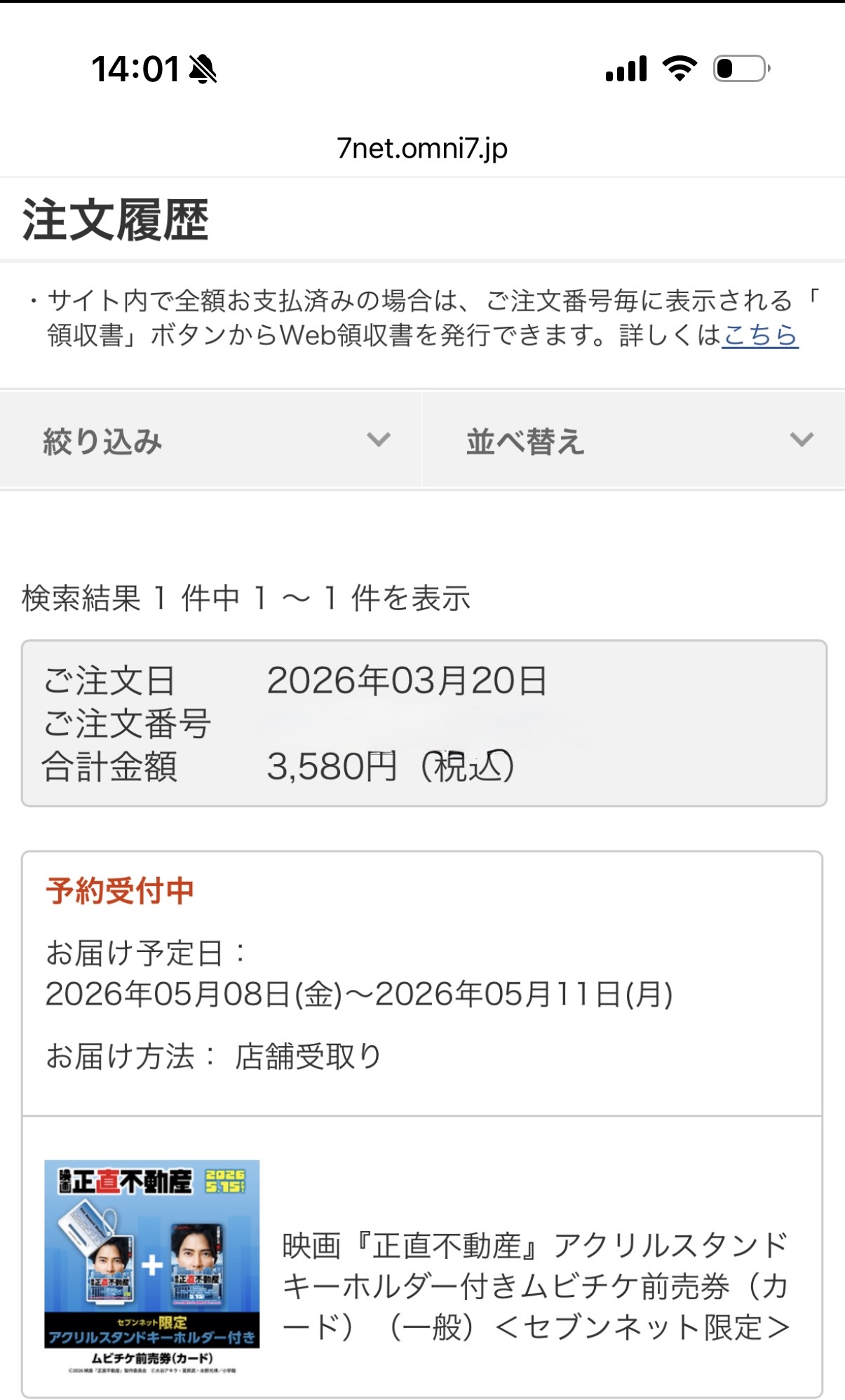Expand the 絞り込み filter dropdown
Screen dimensions: 845x1400
[x=210, y=441]
